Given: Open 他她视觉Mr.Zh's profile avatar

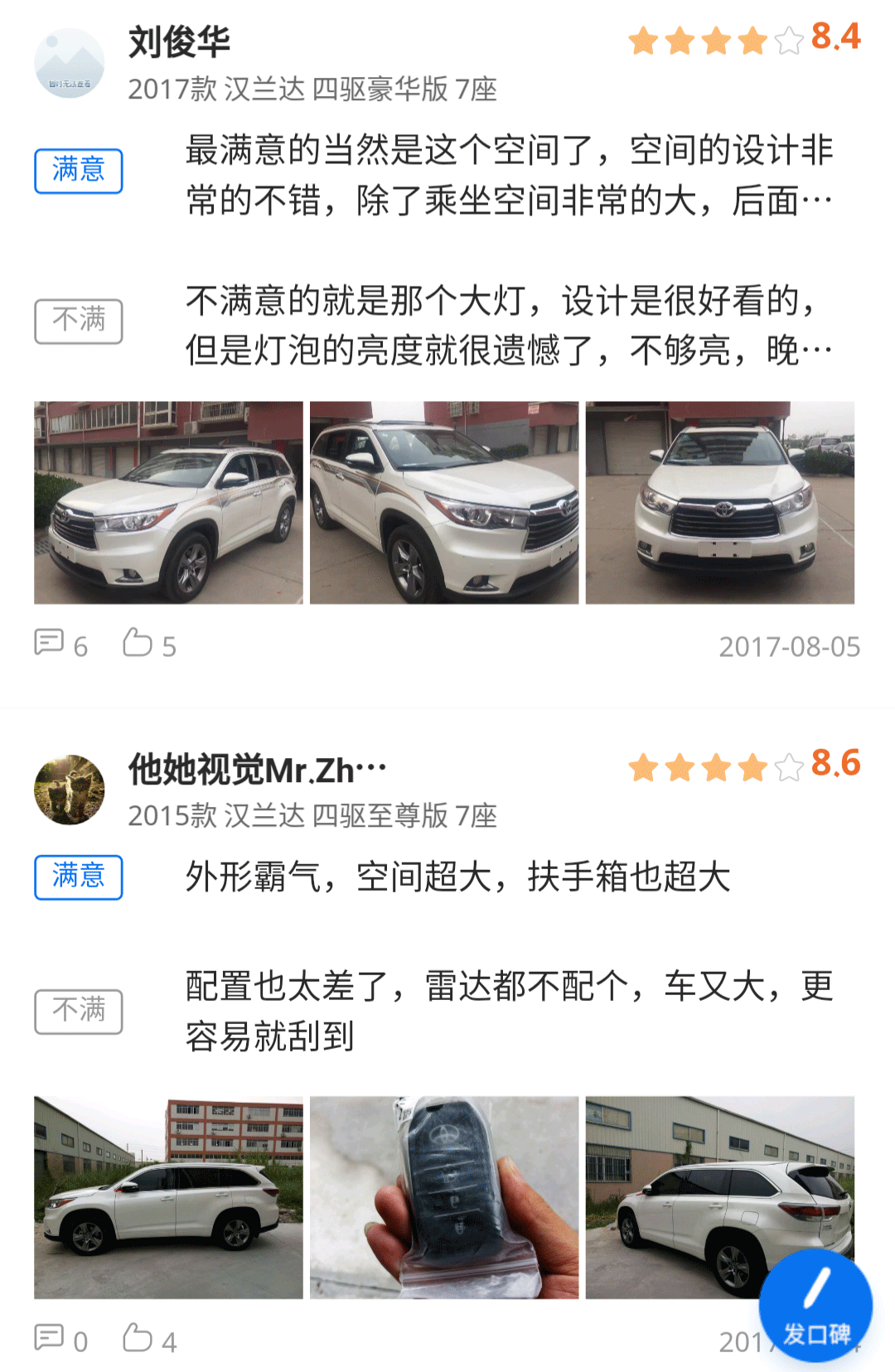Looking at the screenshot, I should pyautogui.click(x=70, y=790).
